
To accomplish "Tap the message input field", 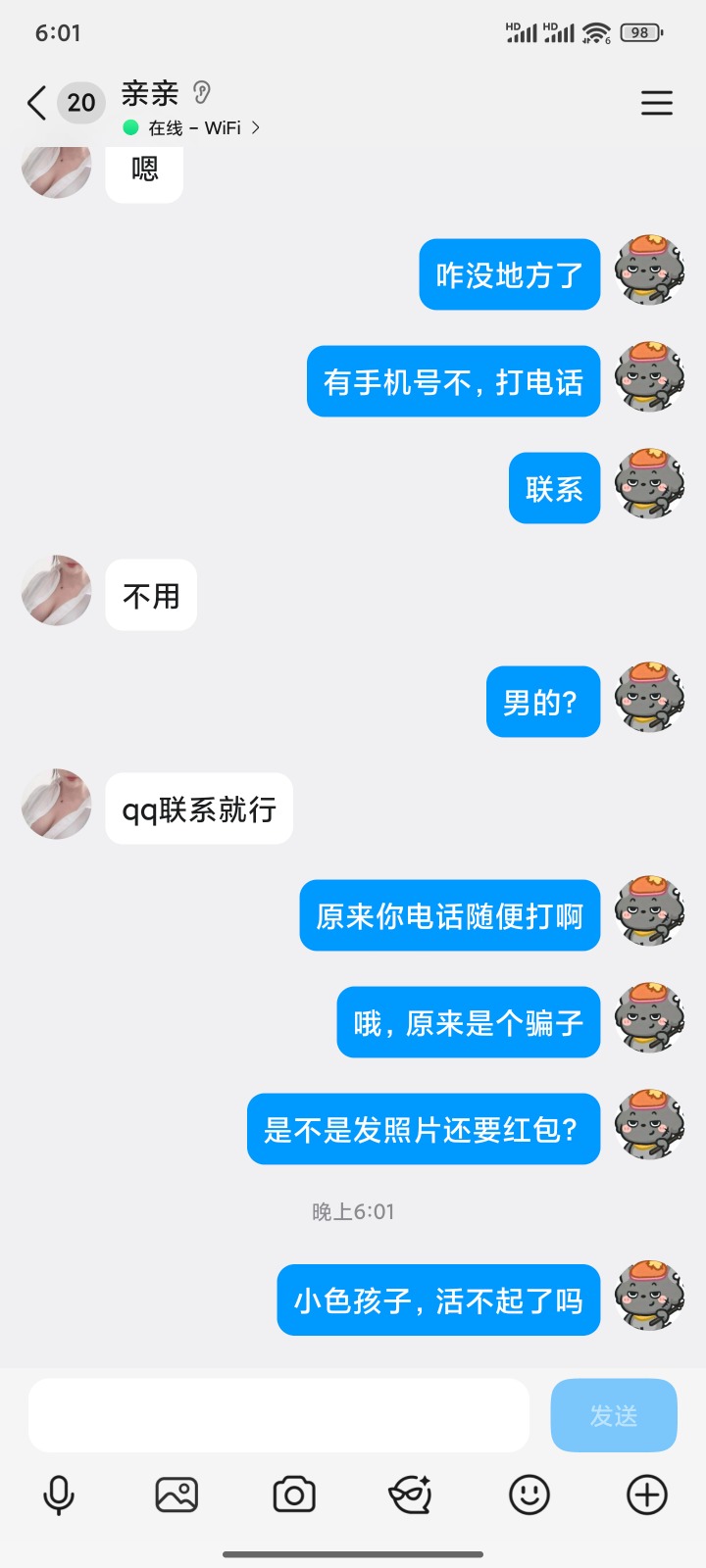I will 277,1414.
